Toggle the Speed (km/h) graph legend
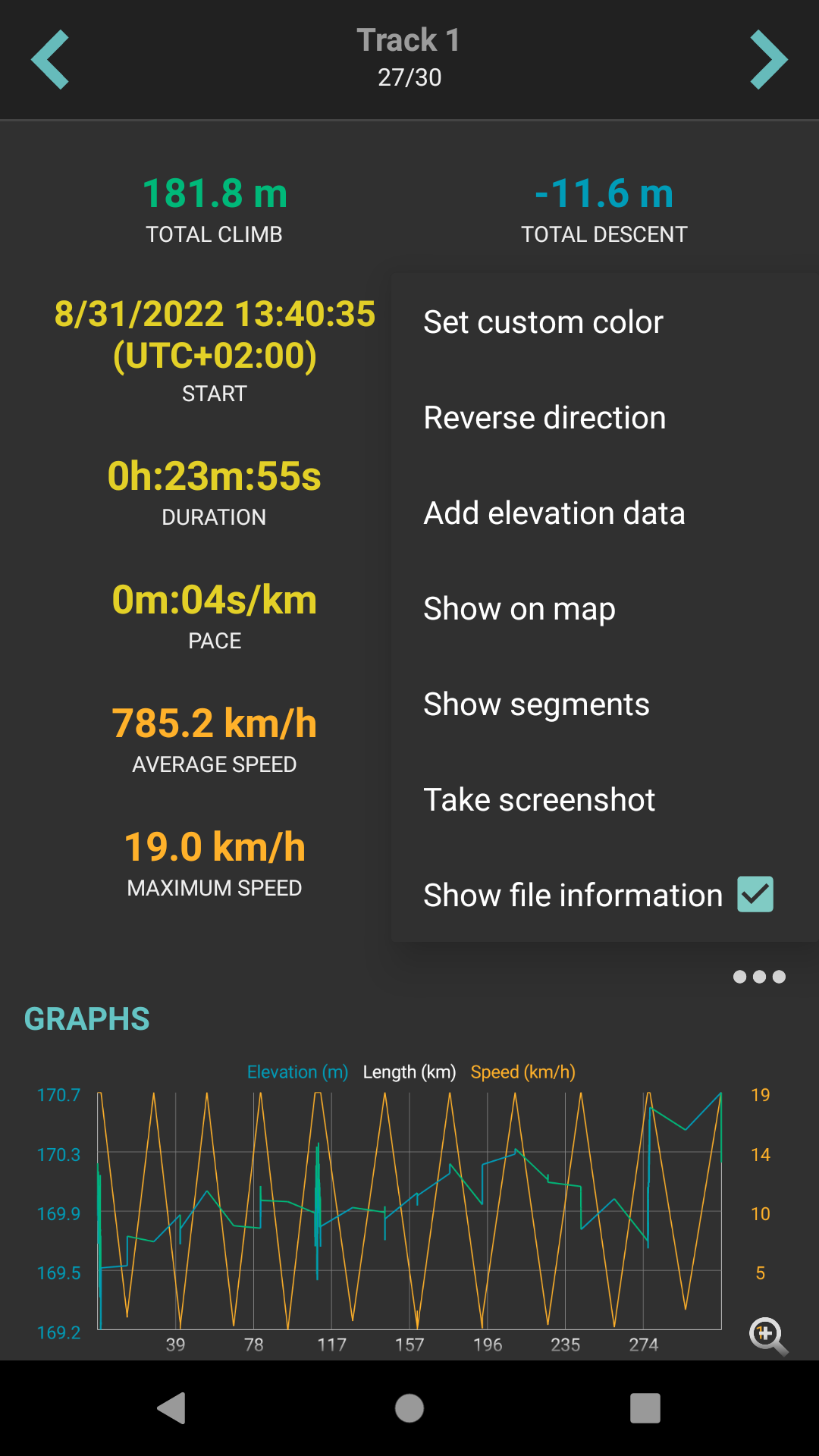Image resolution: width=819 pixels, height=1456 pixels. [522, 1072]
